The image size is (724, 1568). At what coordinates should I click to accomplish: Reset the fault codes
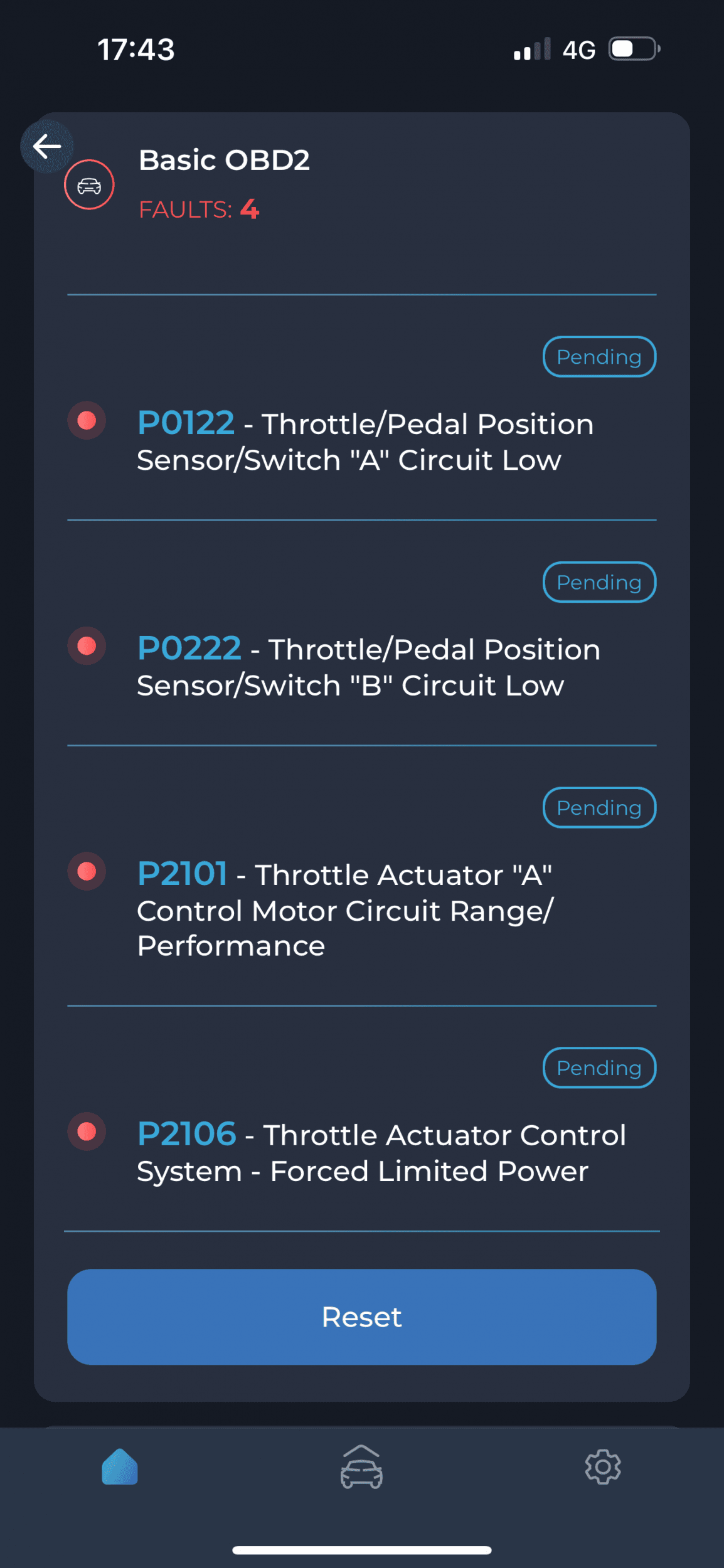pos(362,1317)
